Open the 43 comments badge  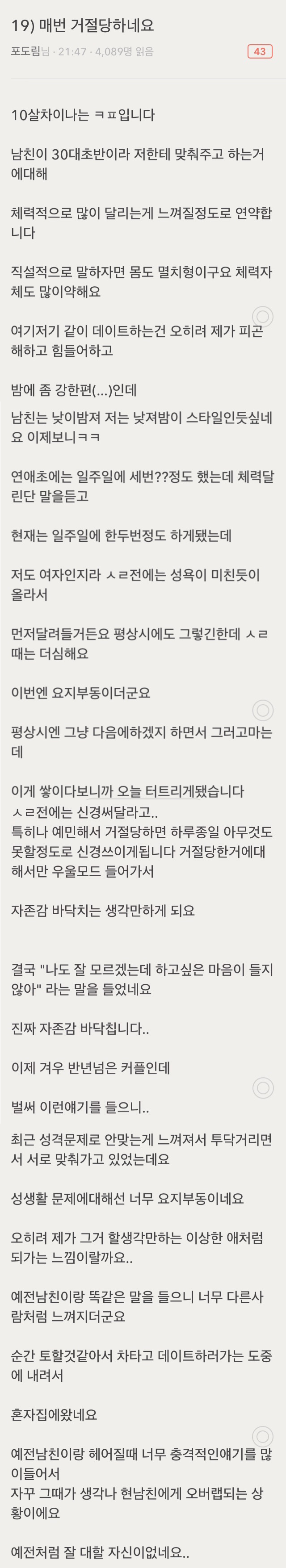[x=260, y=52]
